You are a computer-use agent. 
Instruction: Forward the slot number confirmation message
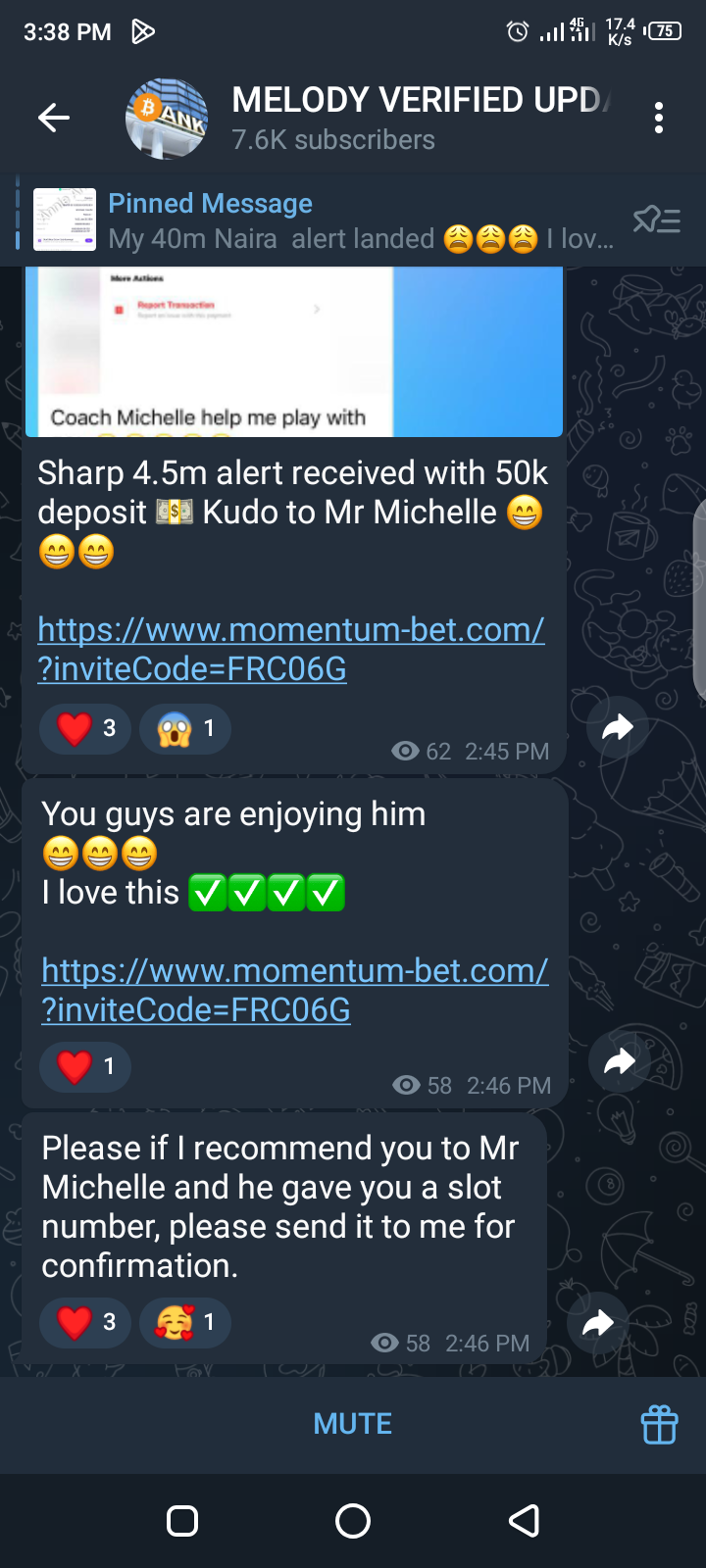[x=598, y=1324]
